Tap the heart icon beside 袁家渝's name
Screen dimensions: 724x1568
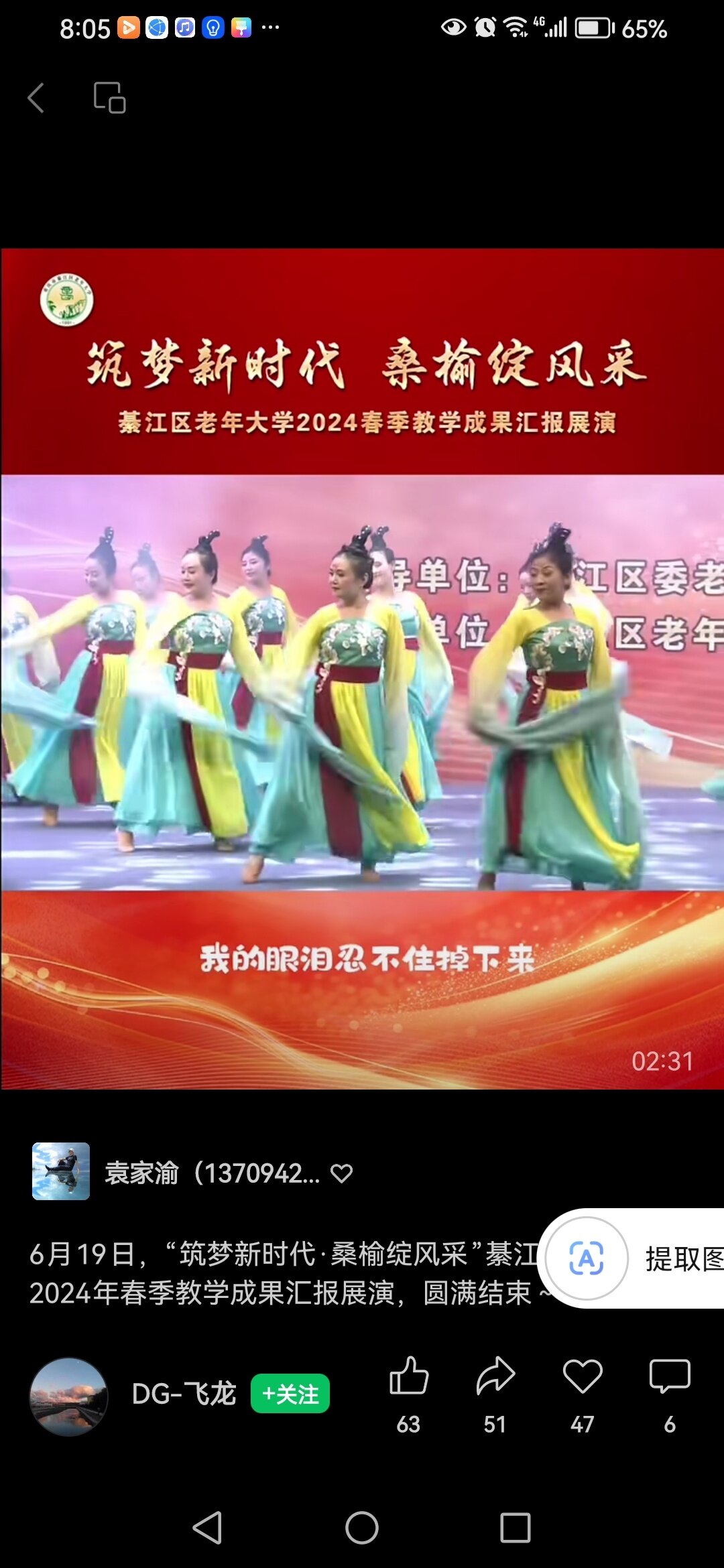[x=341, y=1173]
